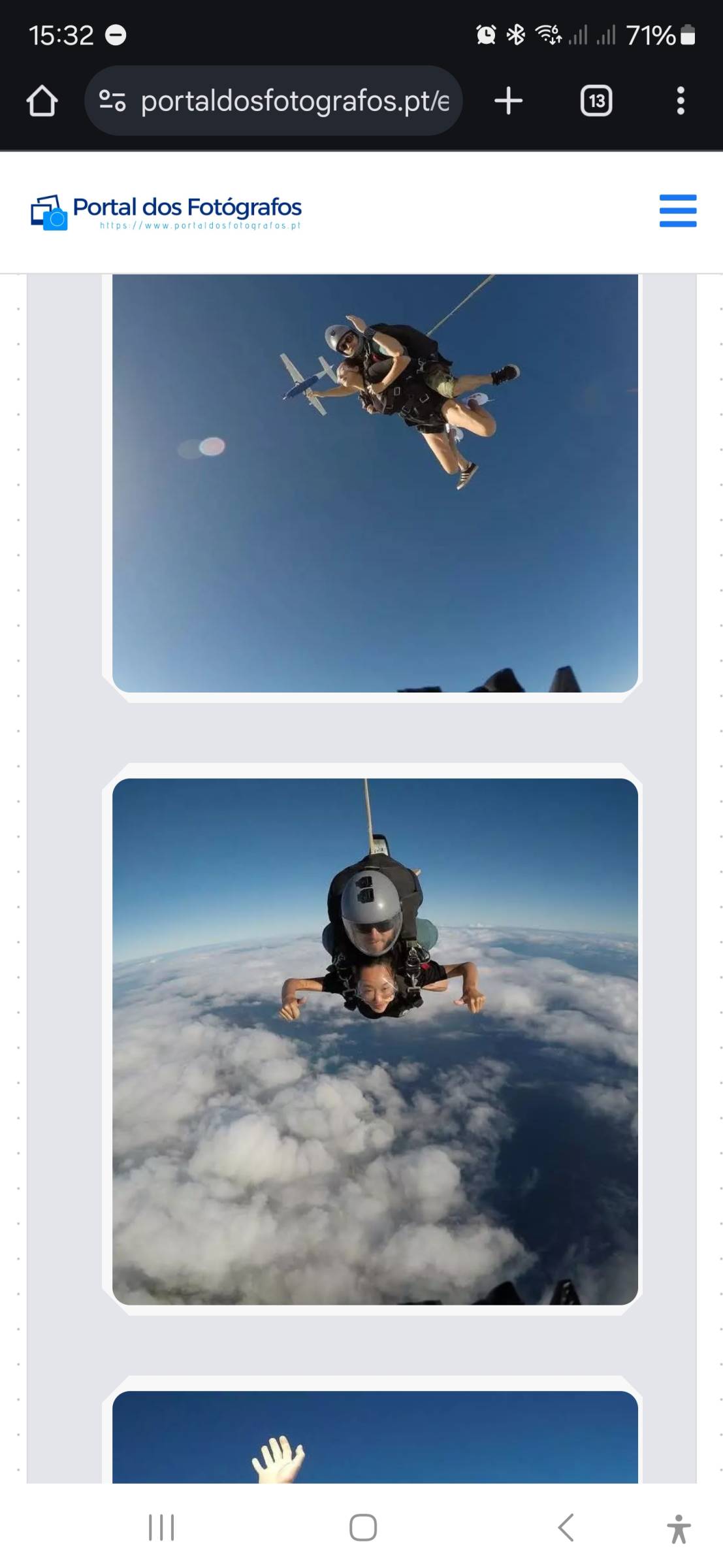Open recent apps from the navigation bar

(161, 1527)
